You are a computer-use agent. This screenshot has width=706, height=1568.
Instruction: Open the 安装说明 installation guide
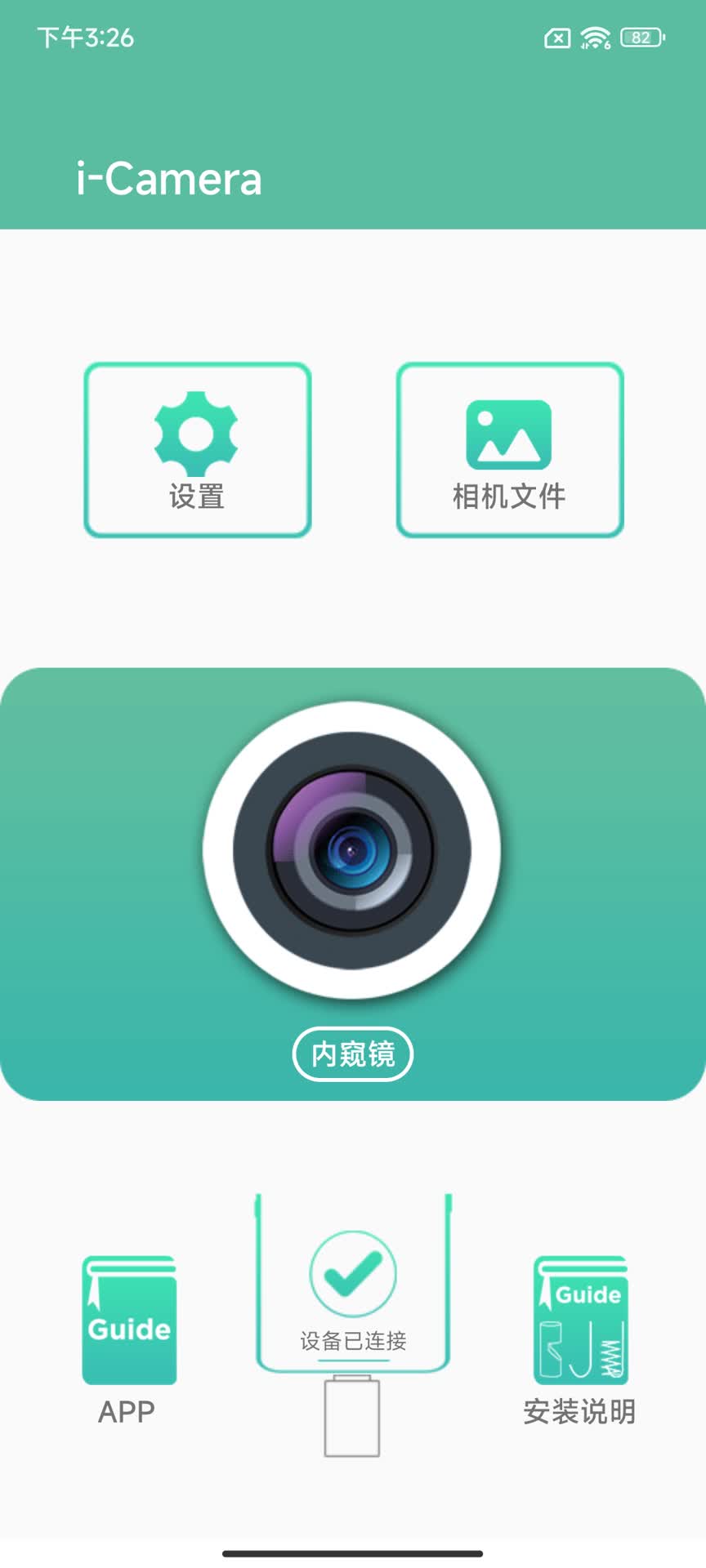pyautogui.click(x=580, y=1321)
